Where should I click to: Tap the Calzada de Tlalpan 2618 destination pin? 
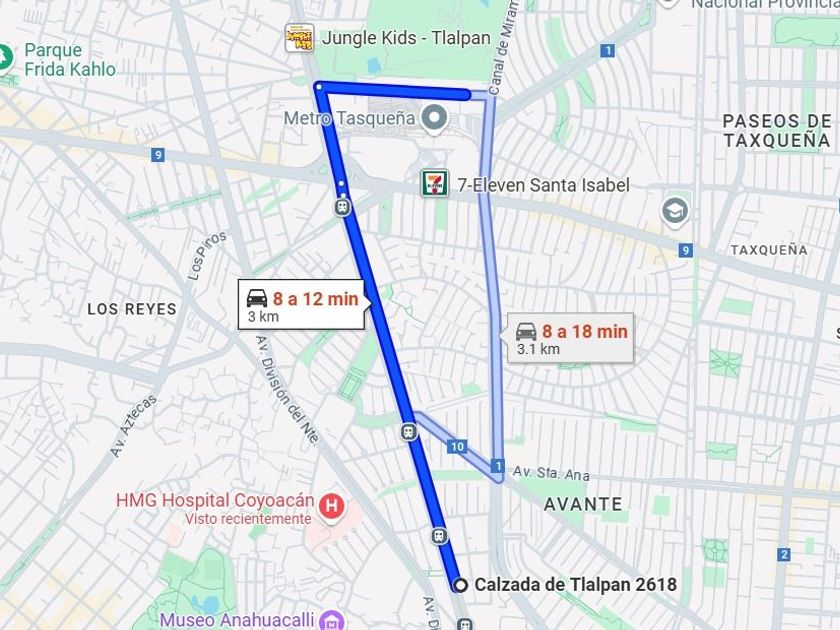(x=460, y=585)
